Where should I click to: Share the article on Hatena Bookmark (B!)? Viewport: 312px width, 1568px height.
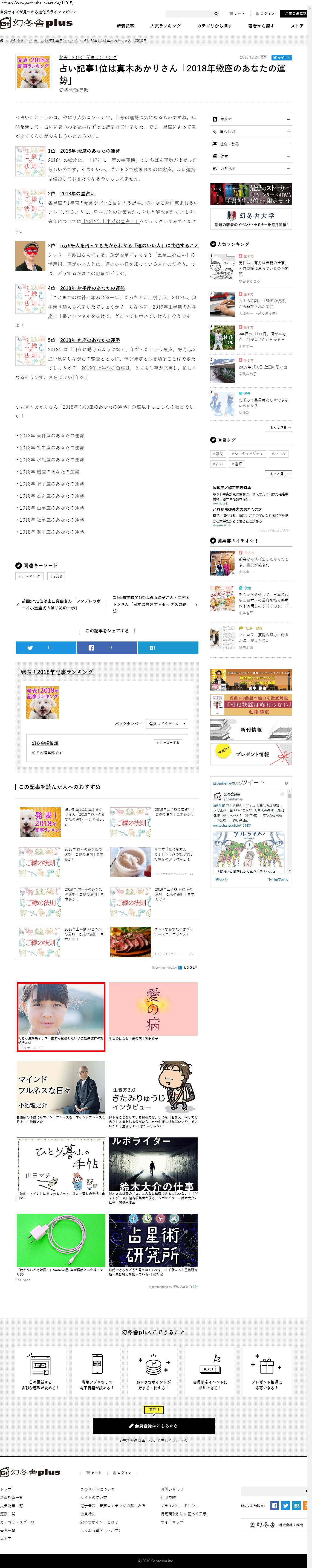pyautogui.click(x=167, y=648)
